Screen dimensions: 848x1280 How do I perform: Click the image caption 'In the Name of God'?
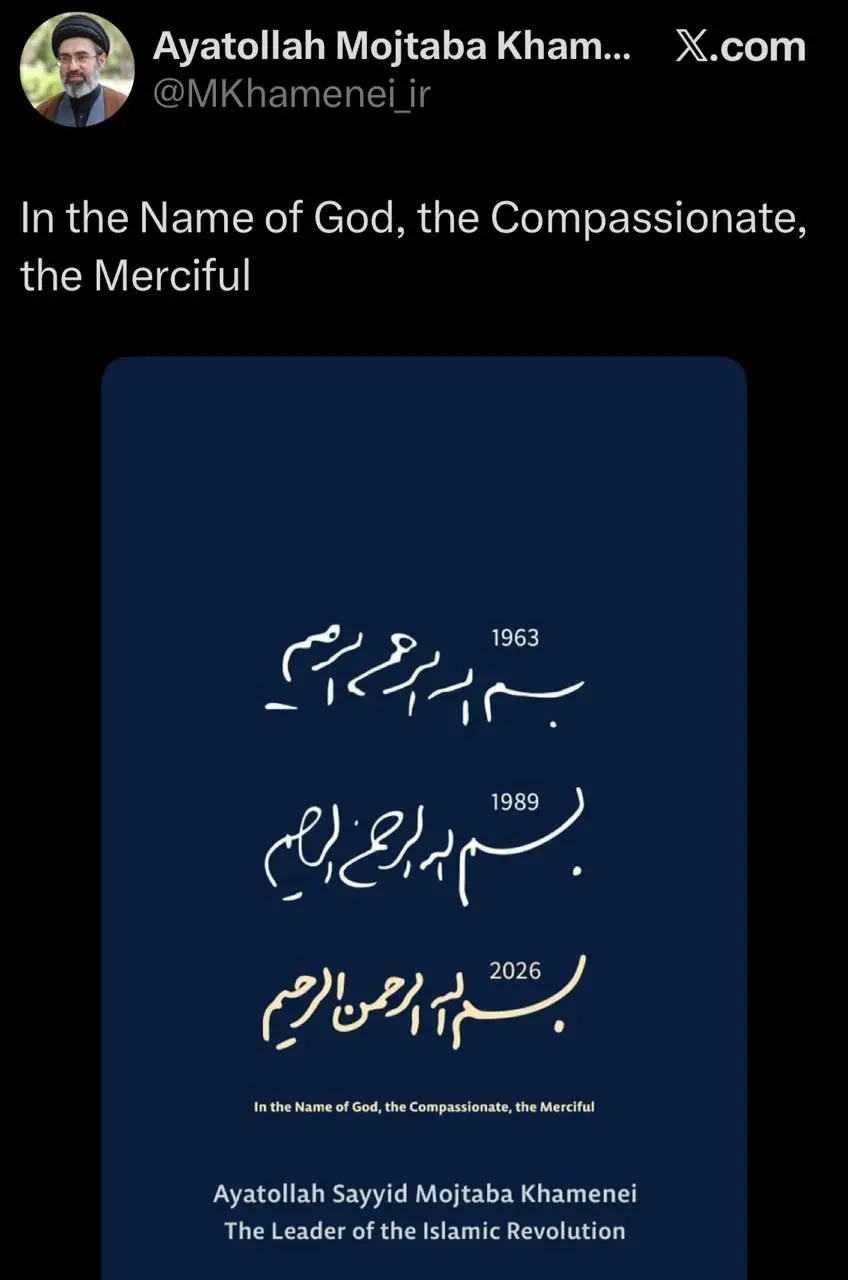pos(424,1107)
